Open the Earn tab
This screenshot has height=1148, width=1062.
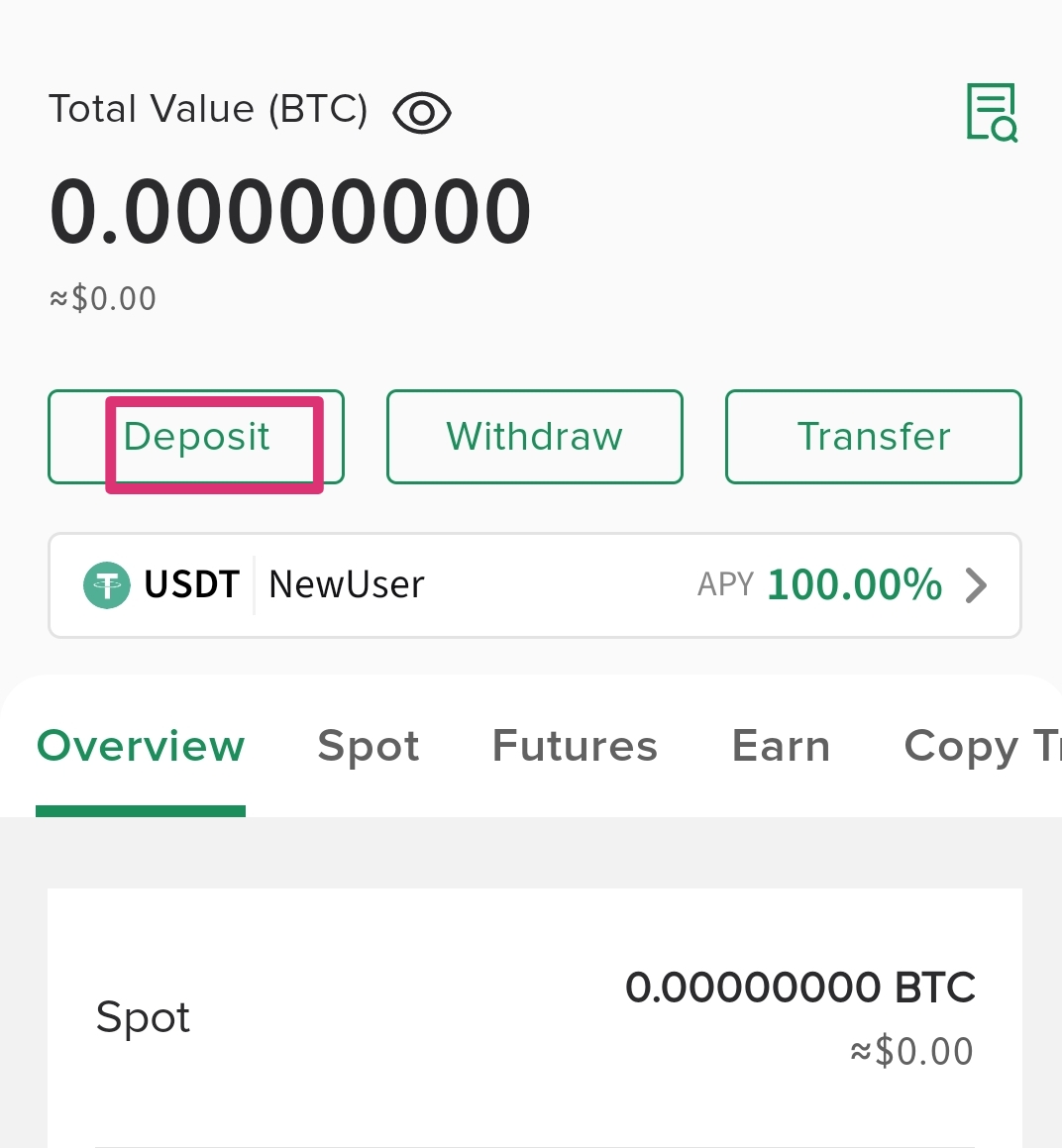[x=781, y=747]
